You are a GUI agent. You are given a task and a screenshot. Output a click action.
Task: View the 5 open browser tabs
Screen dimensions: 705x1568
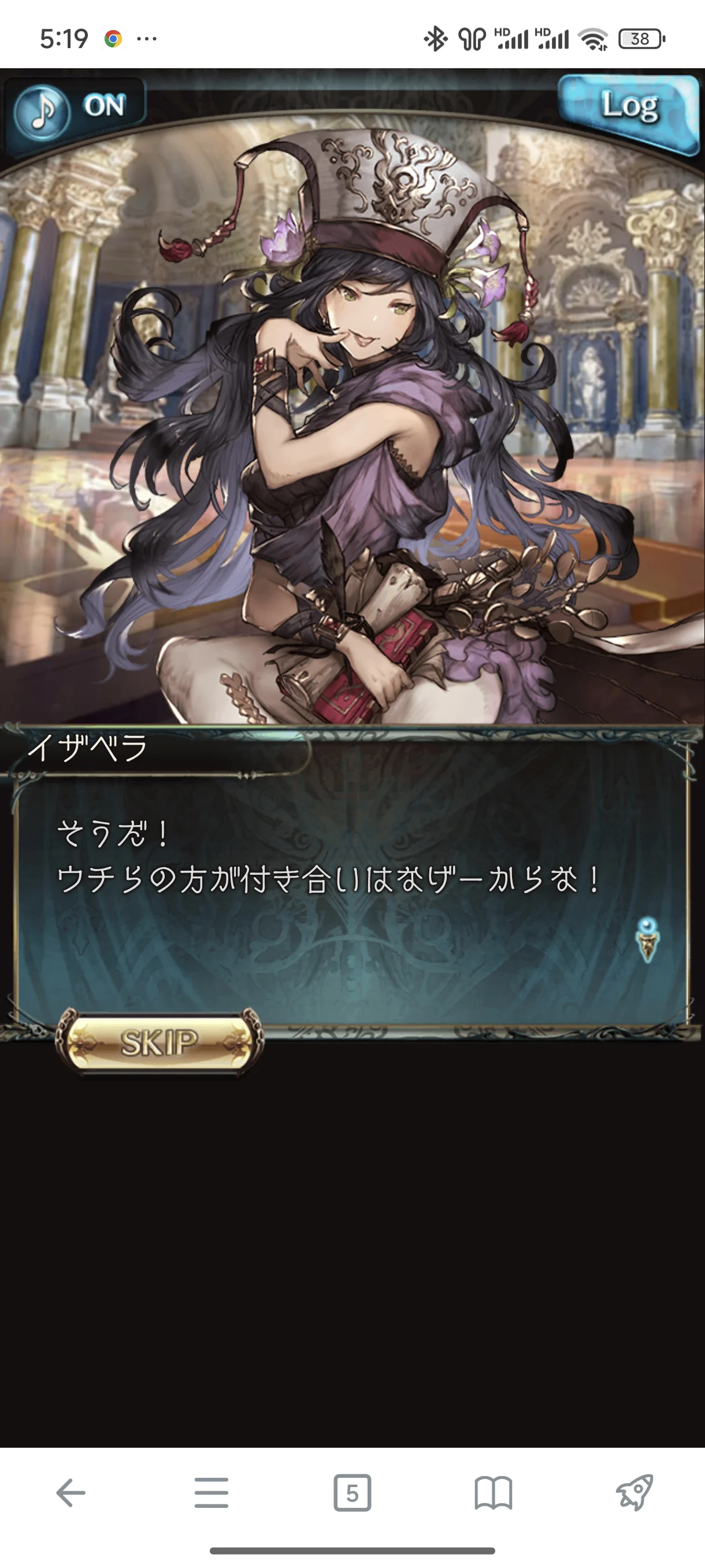352,1492
